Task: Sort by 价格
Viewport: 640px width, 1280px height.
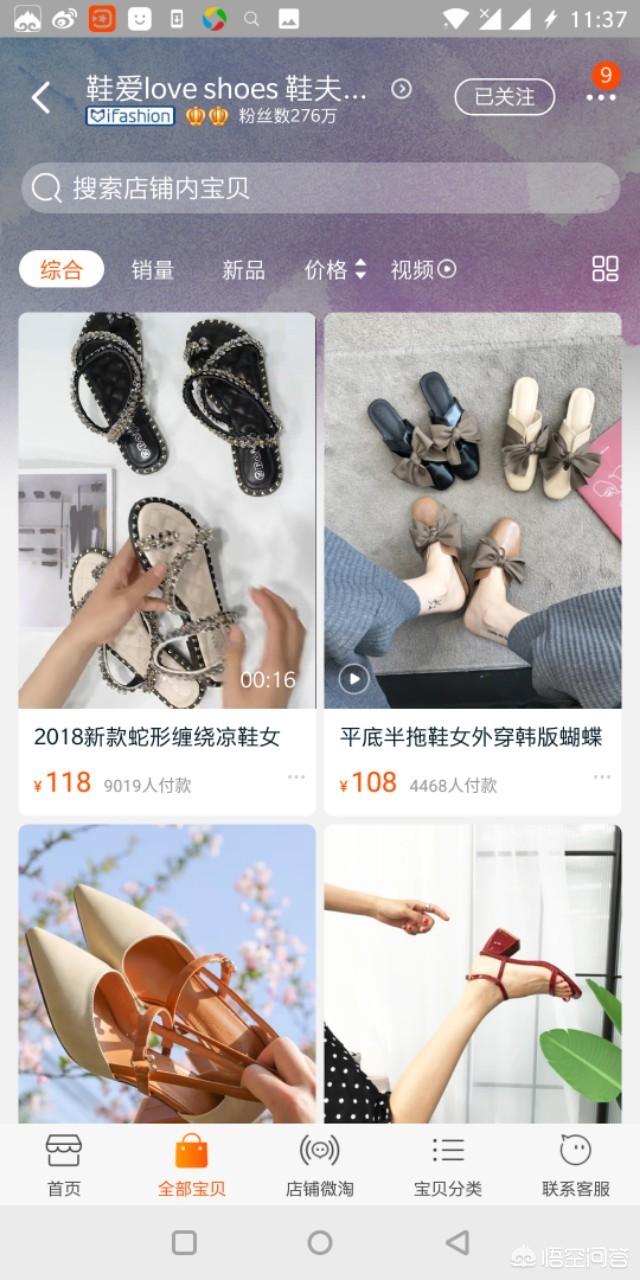Action: [x=335, y=269]
